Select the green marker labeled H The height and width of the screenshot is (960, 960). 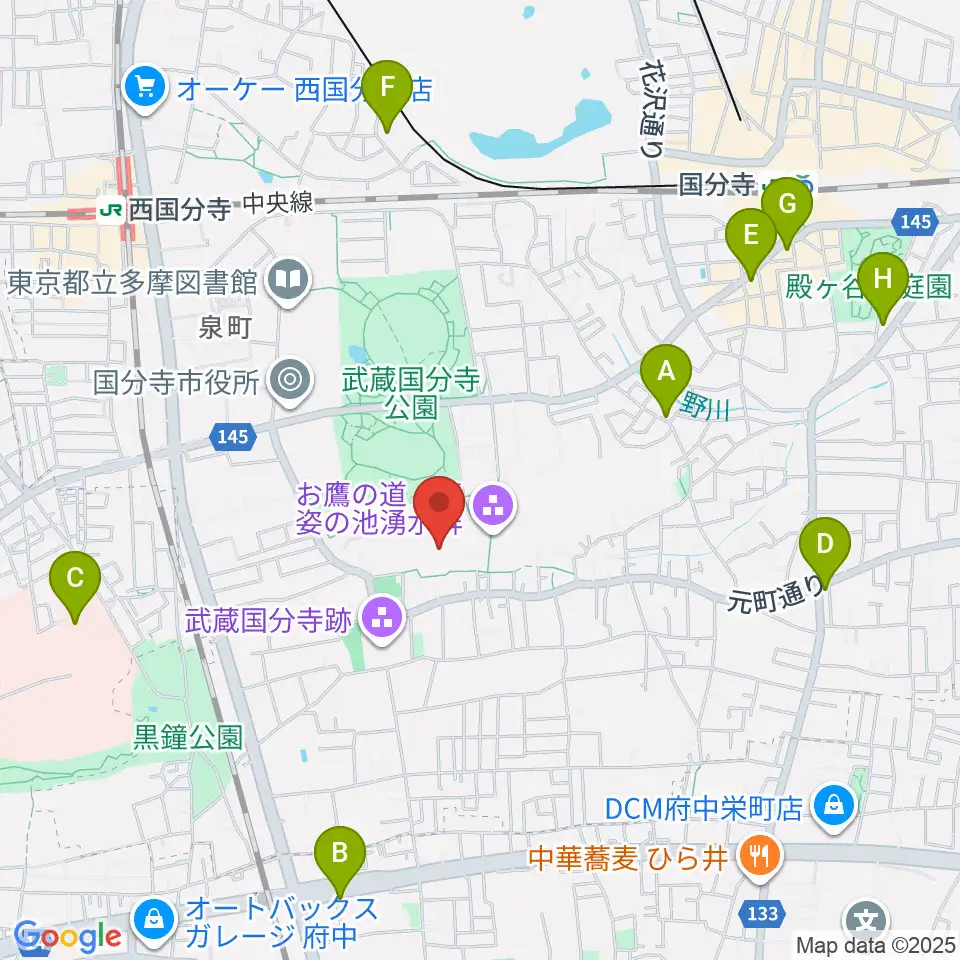pyautogui.click(x=882, y=284)
